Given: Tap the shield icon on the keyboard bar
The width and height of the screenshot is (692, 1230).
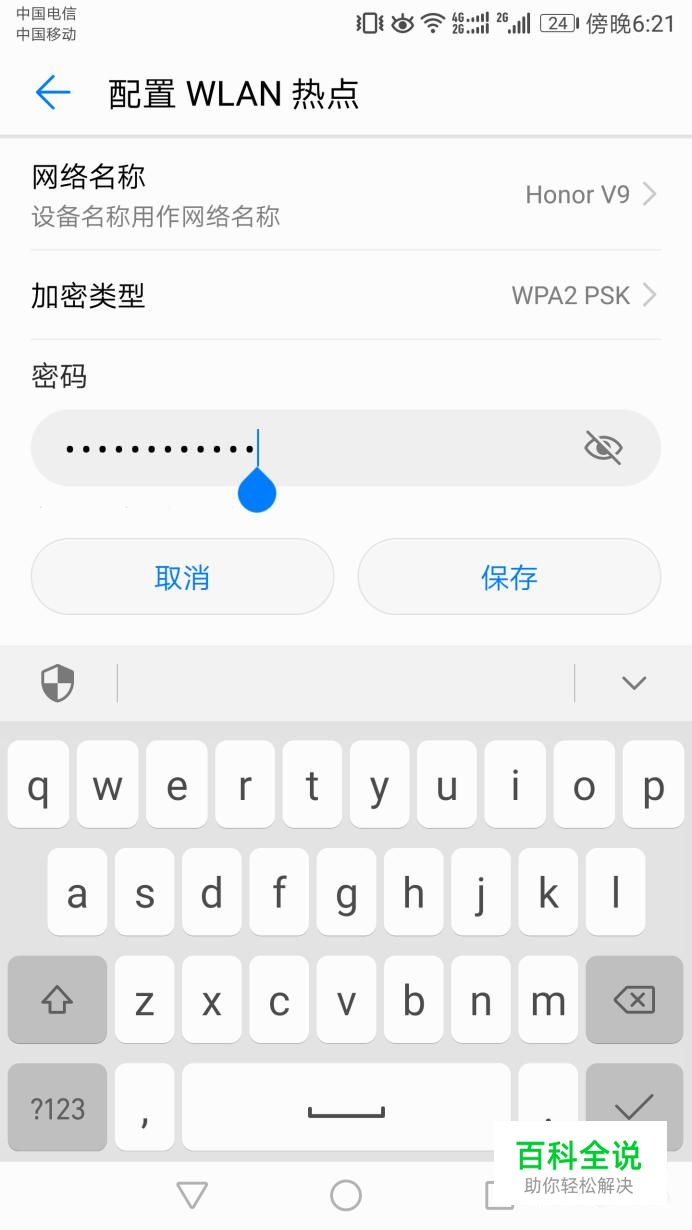Looking at the screenshot, I should (x=57, y=683).
